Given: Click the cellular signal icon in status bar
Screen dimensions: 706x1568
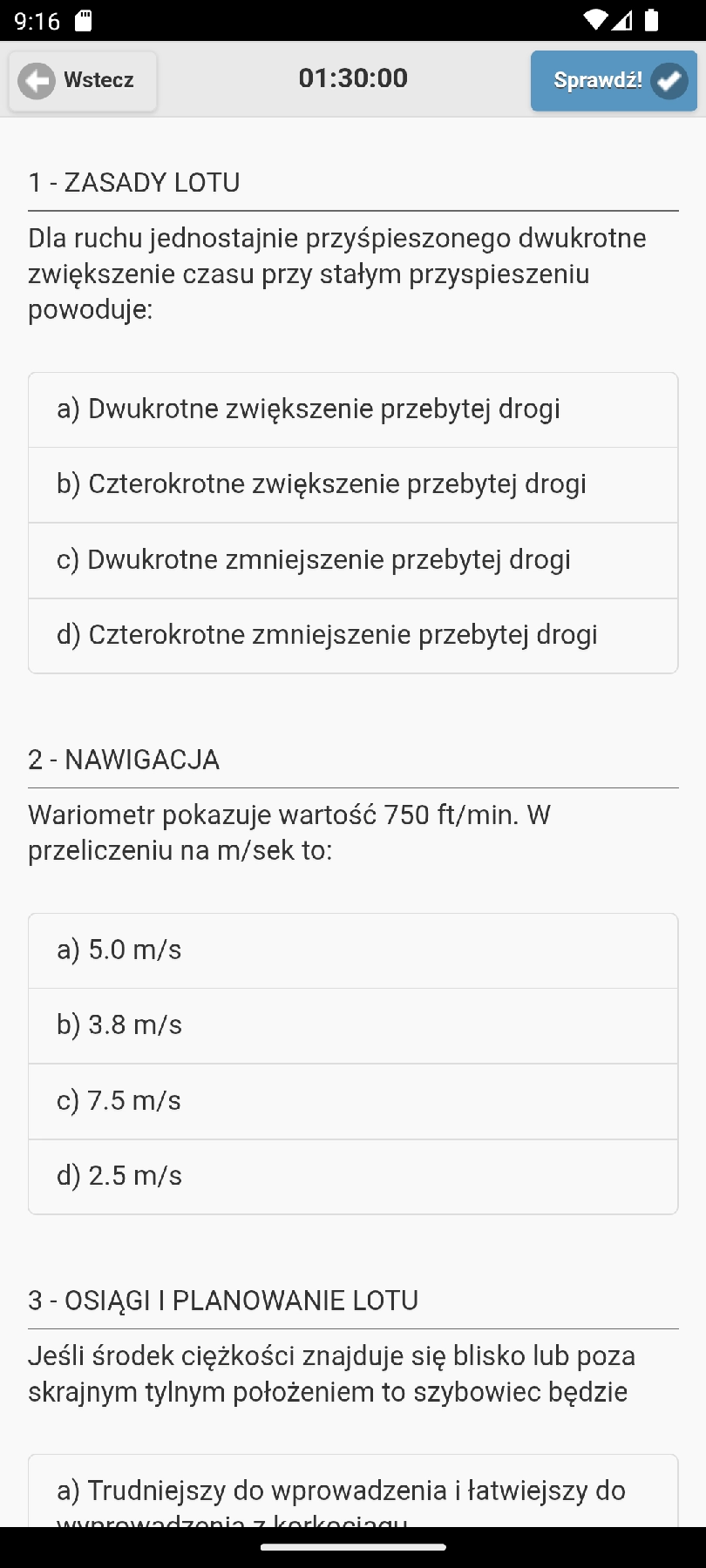Looking at the screenshot, I should click(624, 20).
